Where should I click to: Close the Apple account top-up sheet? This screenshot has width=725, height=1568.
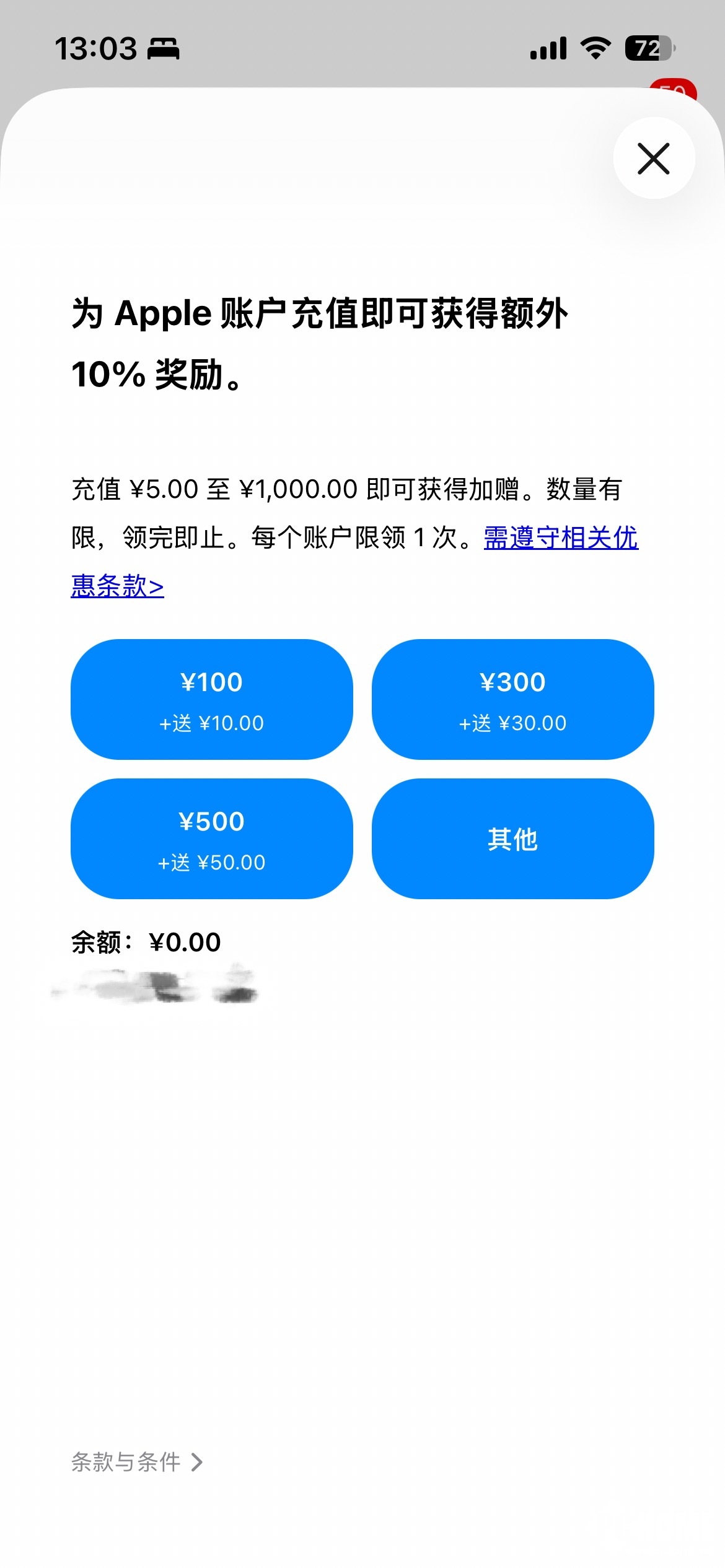[x=654, y=159]
